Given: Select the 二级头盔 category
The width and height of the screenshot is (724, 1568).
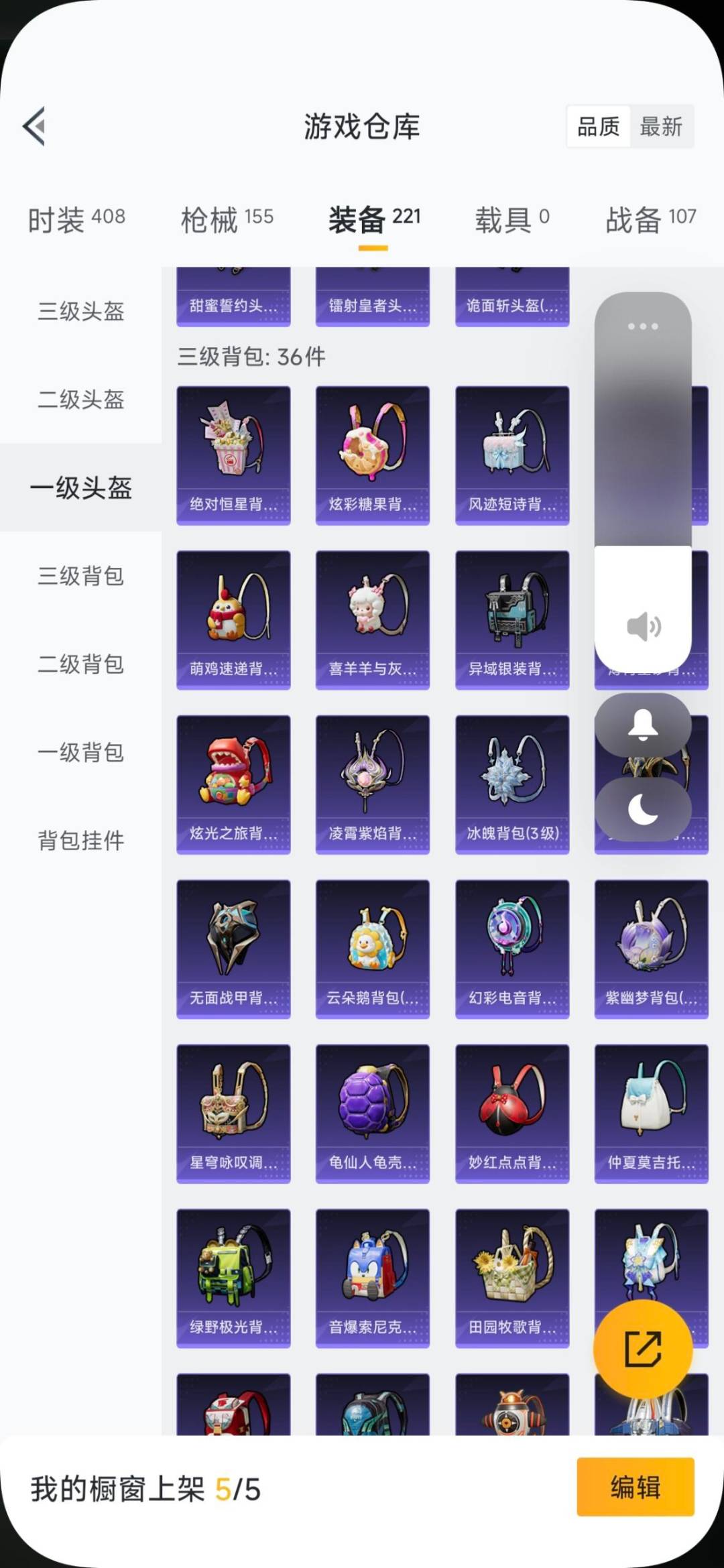Looking at the screenshot, I should 79,402.
